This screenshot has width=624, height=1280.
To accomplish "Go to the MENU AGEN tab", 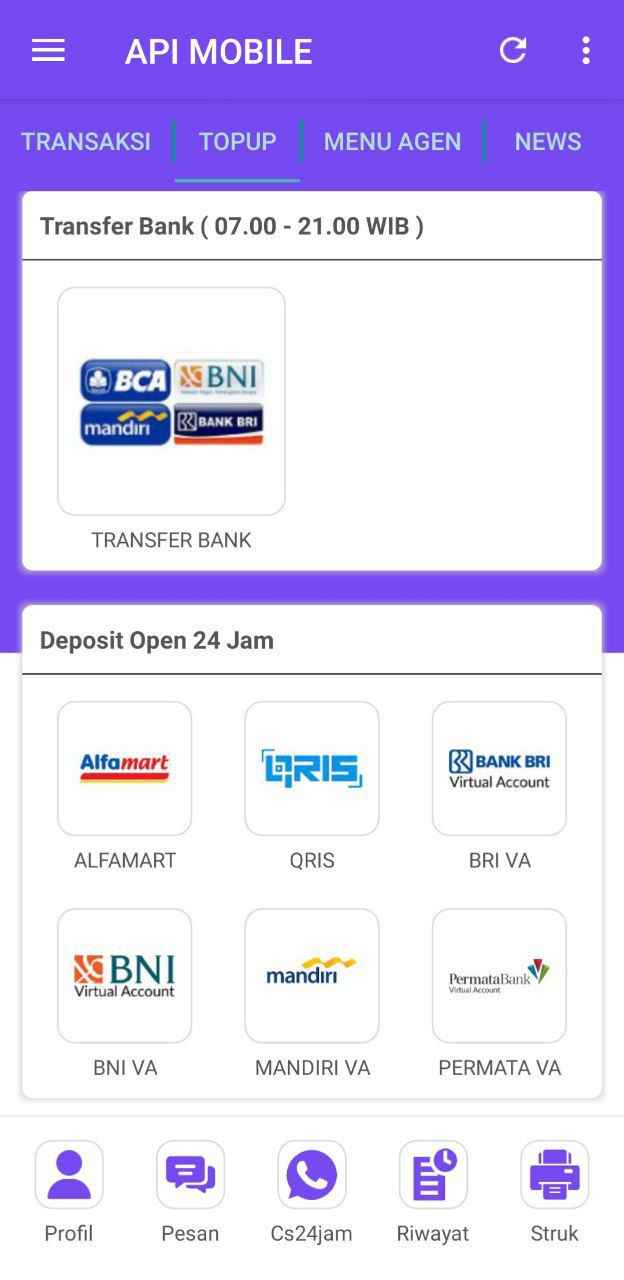I will point(392,142).
